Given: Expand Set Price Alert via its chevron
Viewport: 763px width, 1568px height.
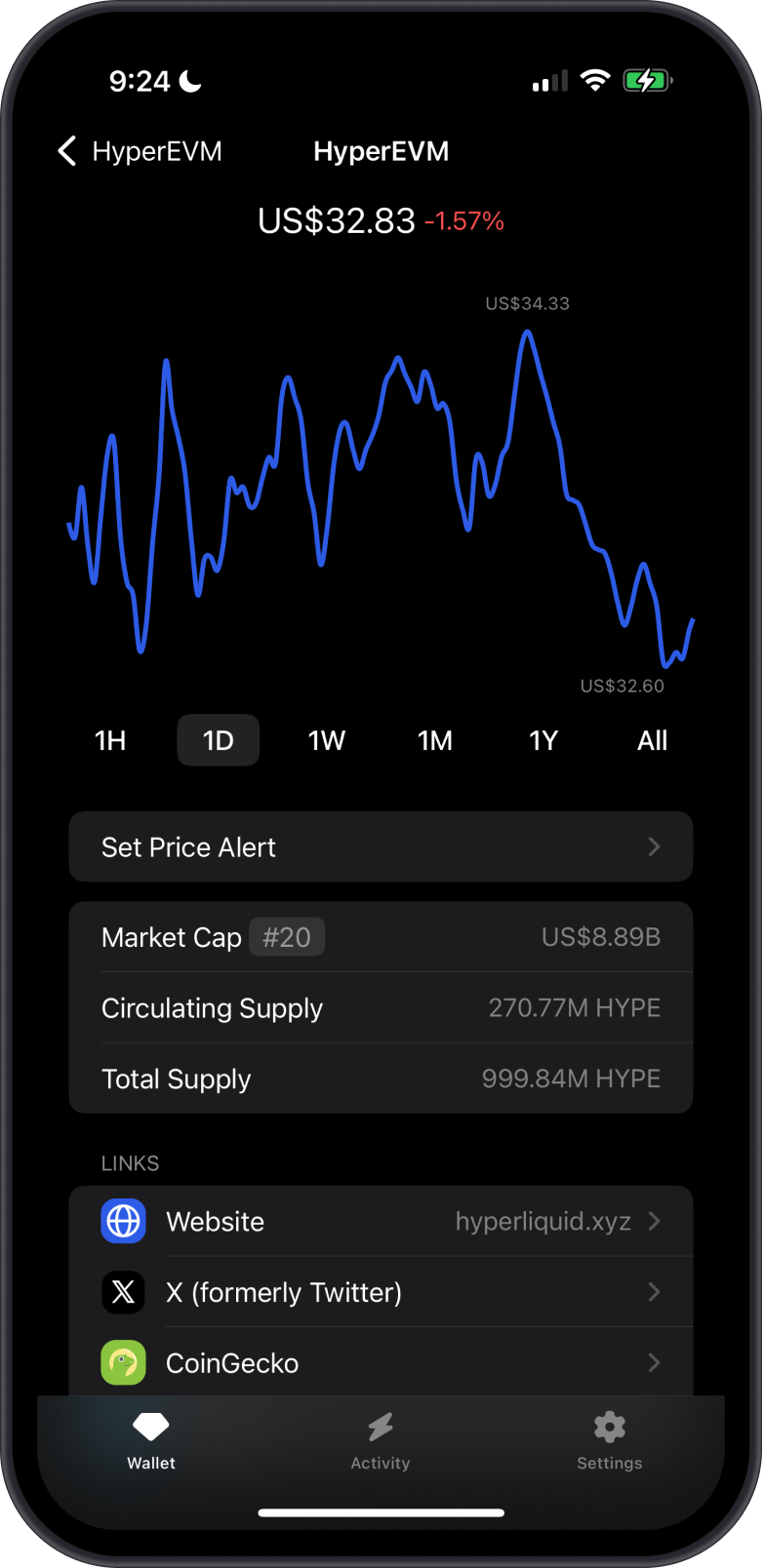Looking at the screenshot, I should tap(654, 846).
